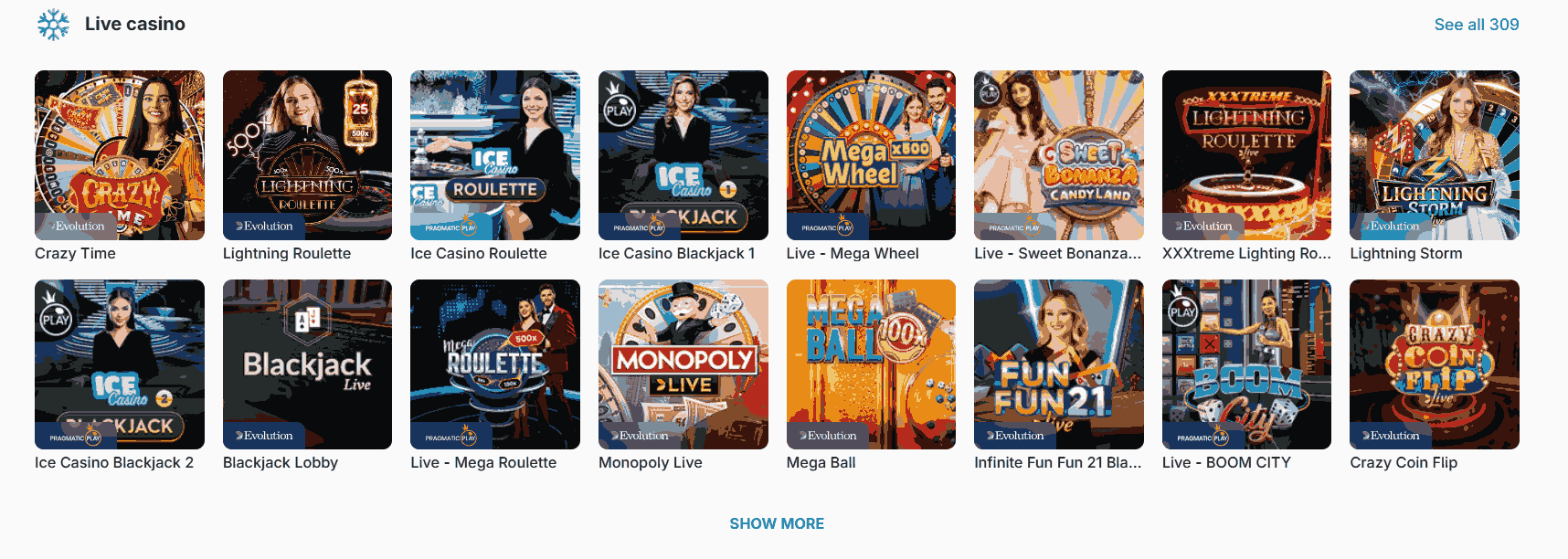Open Infinite Fun Fun 21 Blackjack
1568x559 pixels.
tap(1058, 364)
